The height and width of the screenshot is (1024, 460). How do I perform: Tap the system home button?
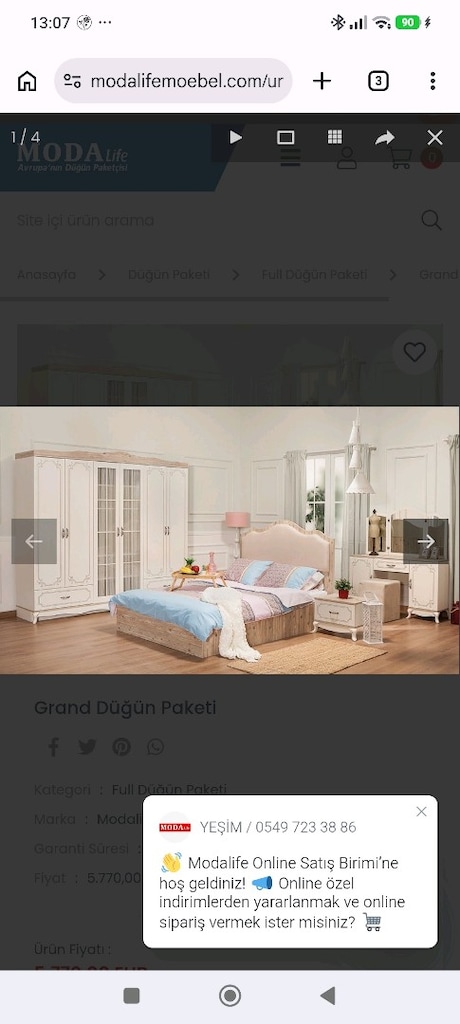pyautogui.click(x=230, y=996)
